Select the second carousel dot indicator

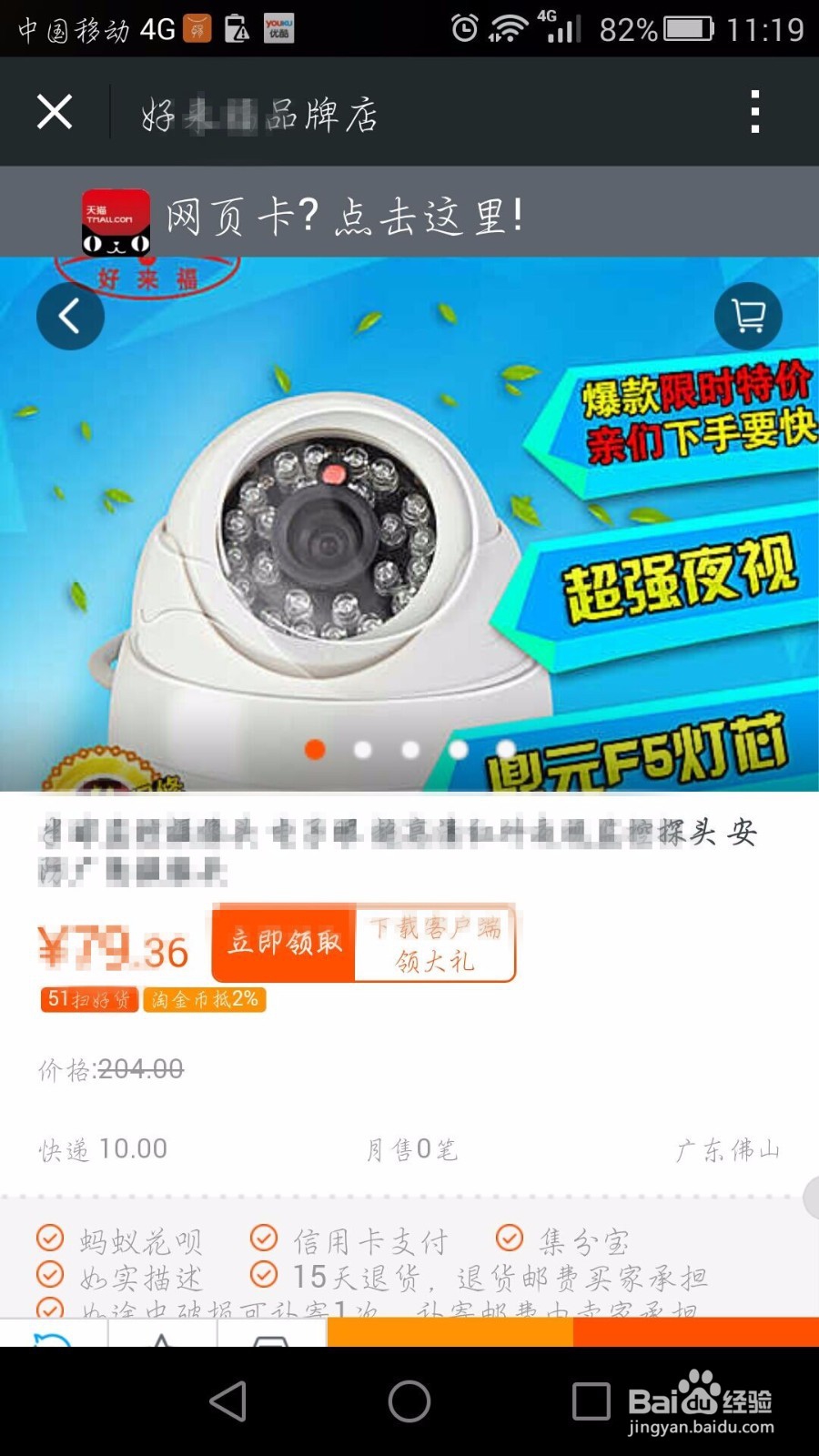(364, 750)
